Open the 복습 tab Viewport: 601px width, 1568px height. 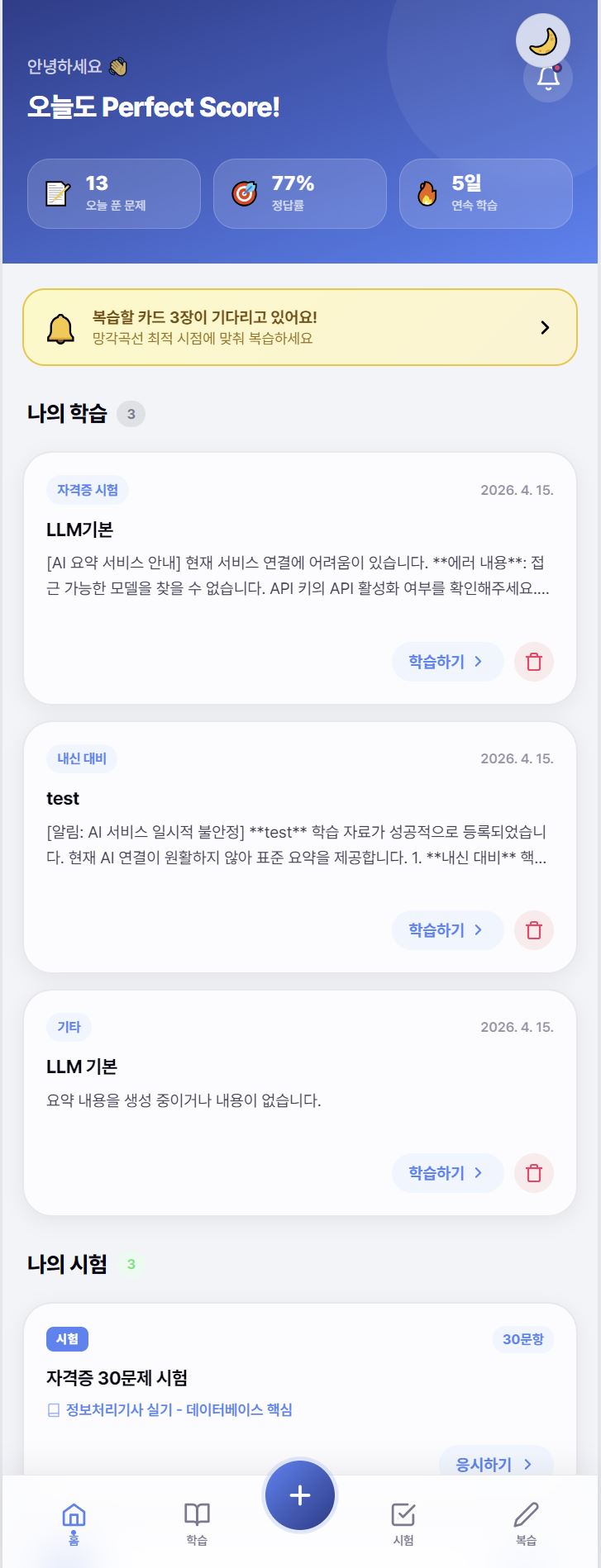click(526, 1523)
